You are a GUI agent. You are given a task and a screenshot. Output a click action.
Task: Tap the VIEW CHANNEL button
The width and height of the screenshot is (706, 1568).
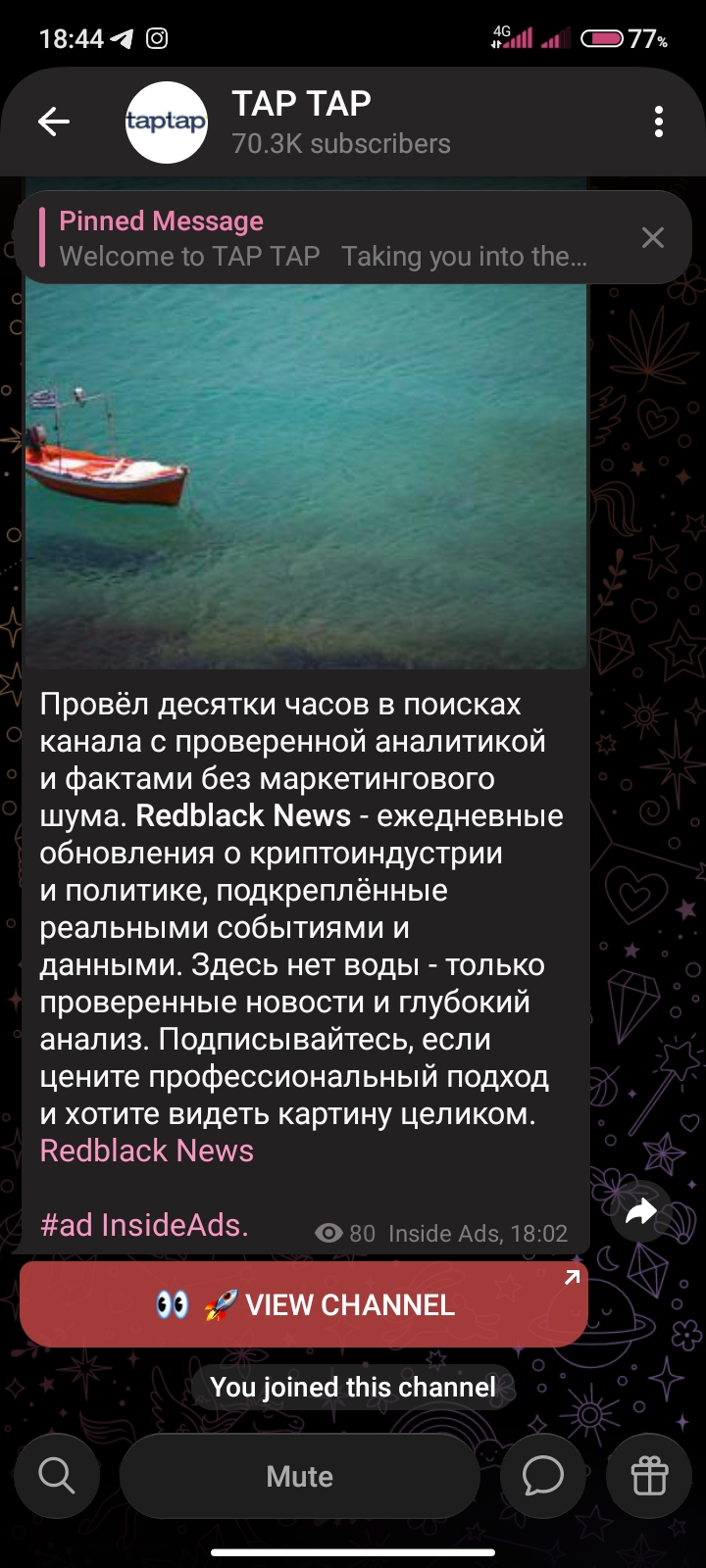(304, 1304)
